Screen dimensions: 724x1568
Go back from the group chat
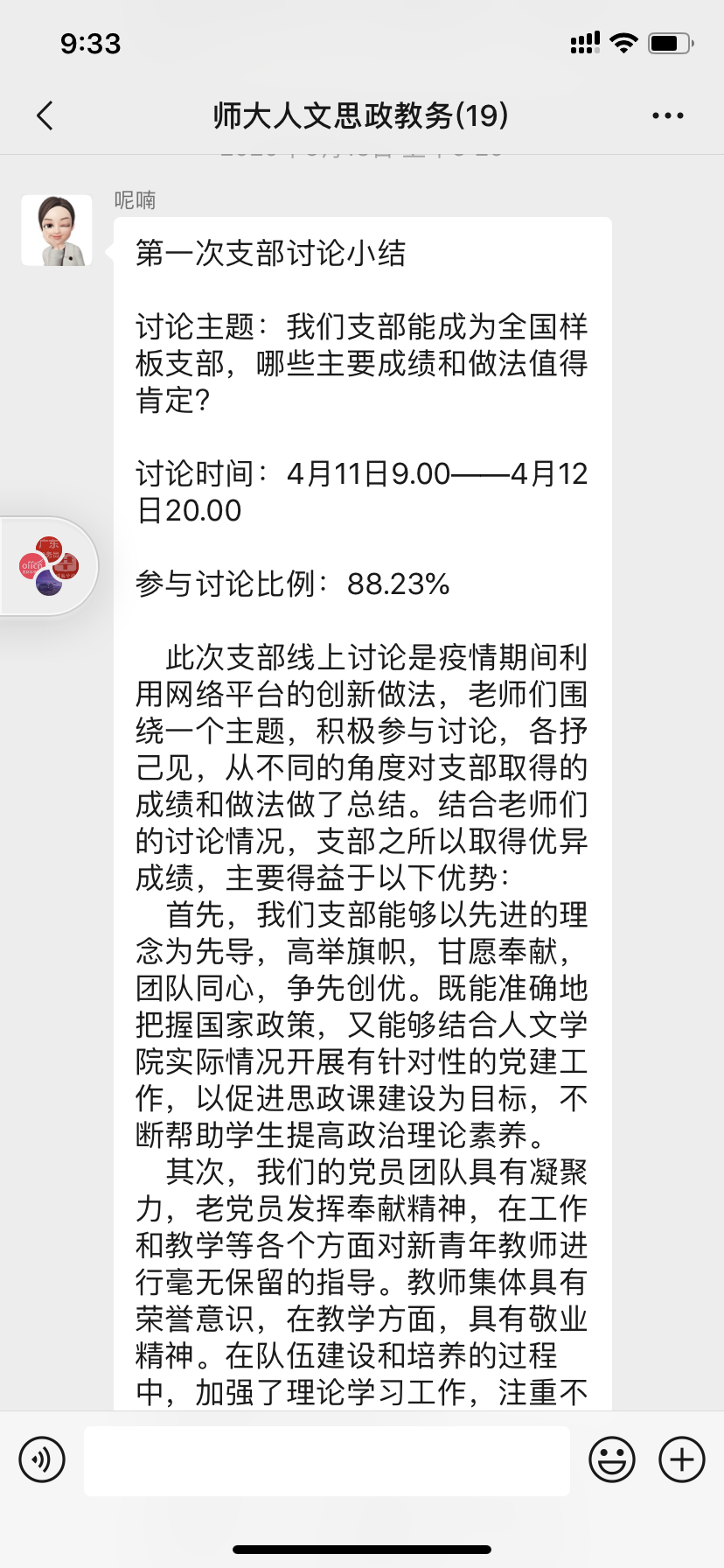coord(45,115)
